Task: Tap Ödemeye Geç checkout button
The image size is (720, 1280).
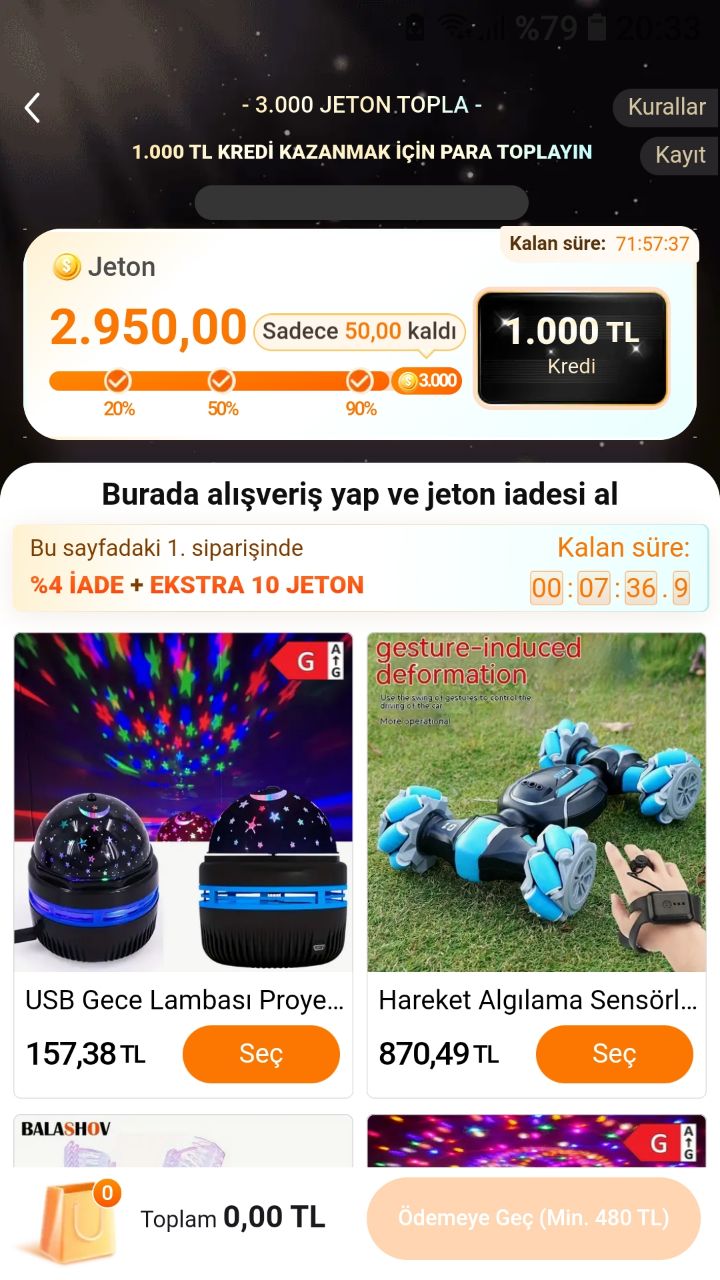Action: pyautogui.click(x=533, y=1218)
